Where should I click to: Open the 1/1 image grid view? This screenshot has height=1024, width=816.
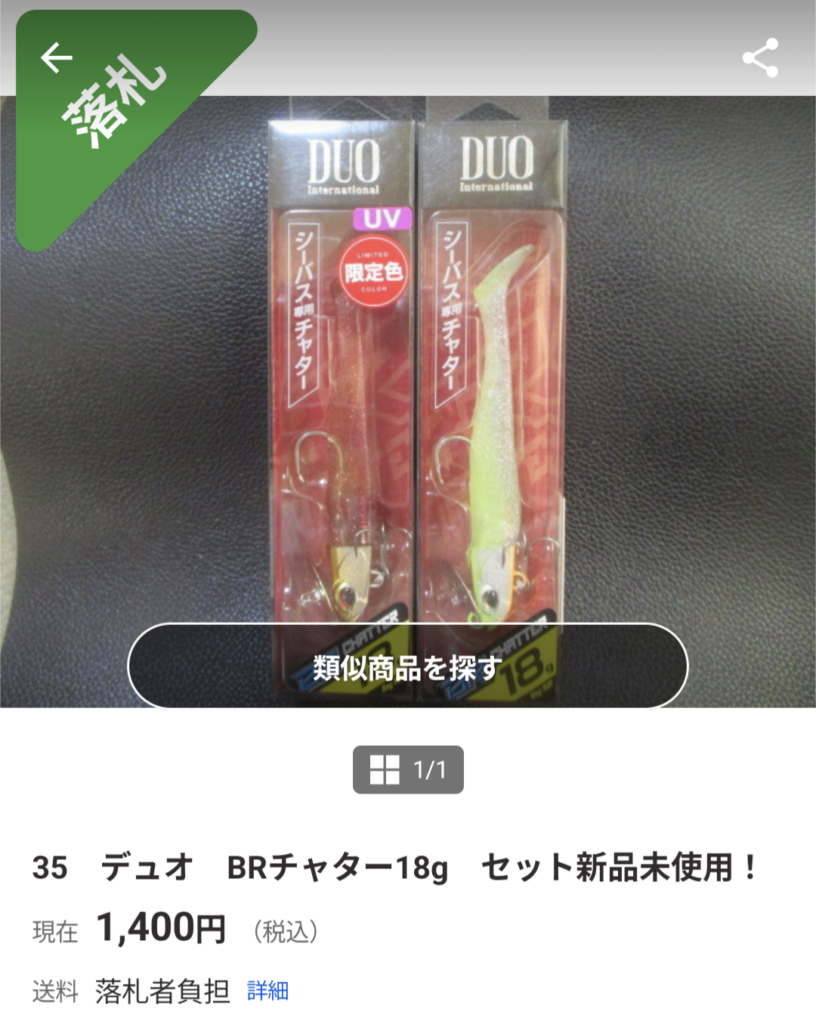coord(407,769)
